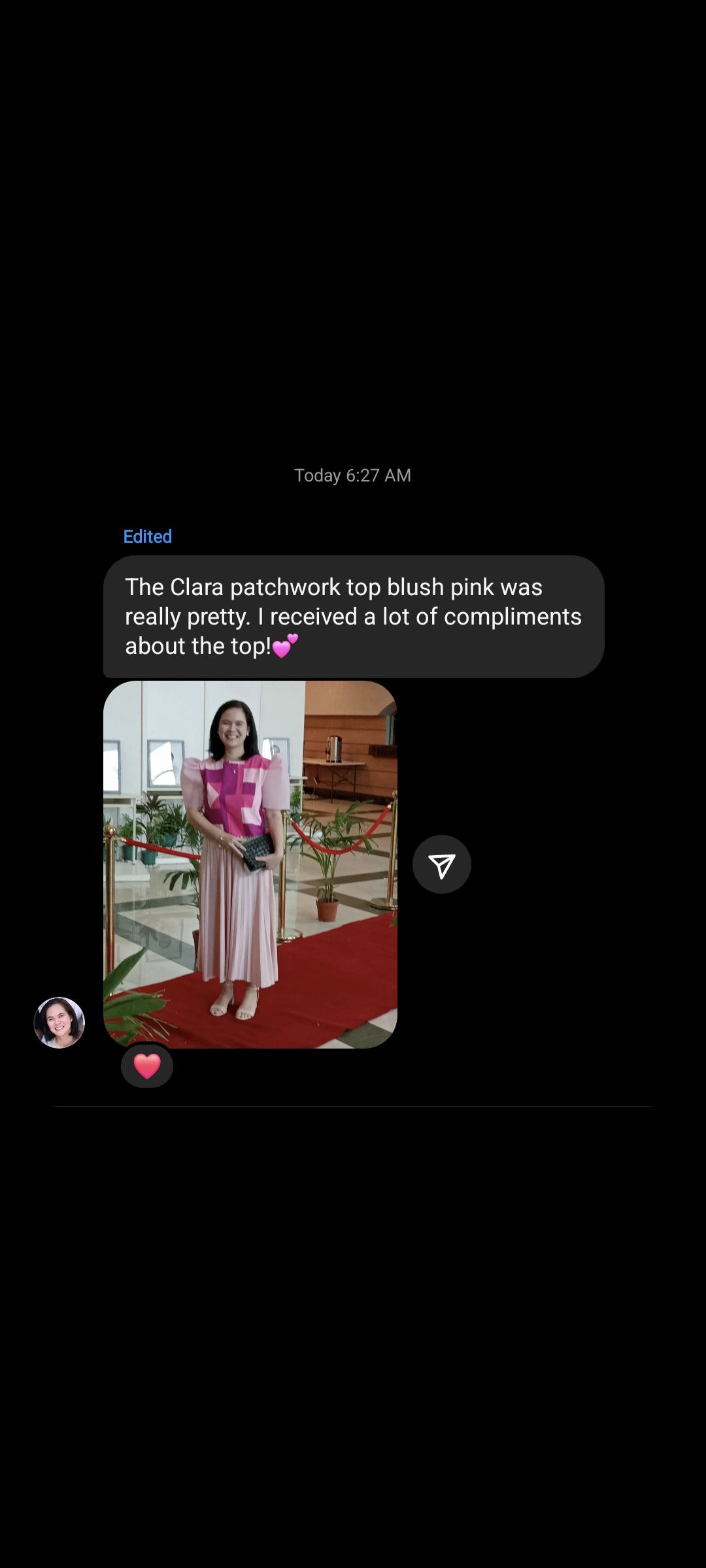Tap the heart reaction below the photo
Image resolution: width=706 pixels, height=1568 pixels.
click(x=147, y=1066)
